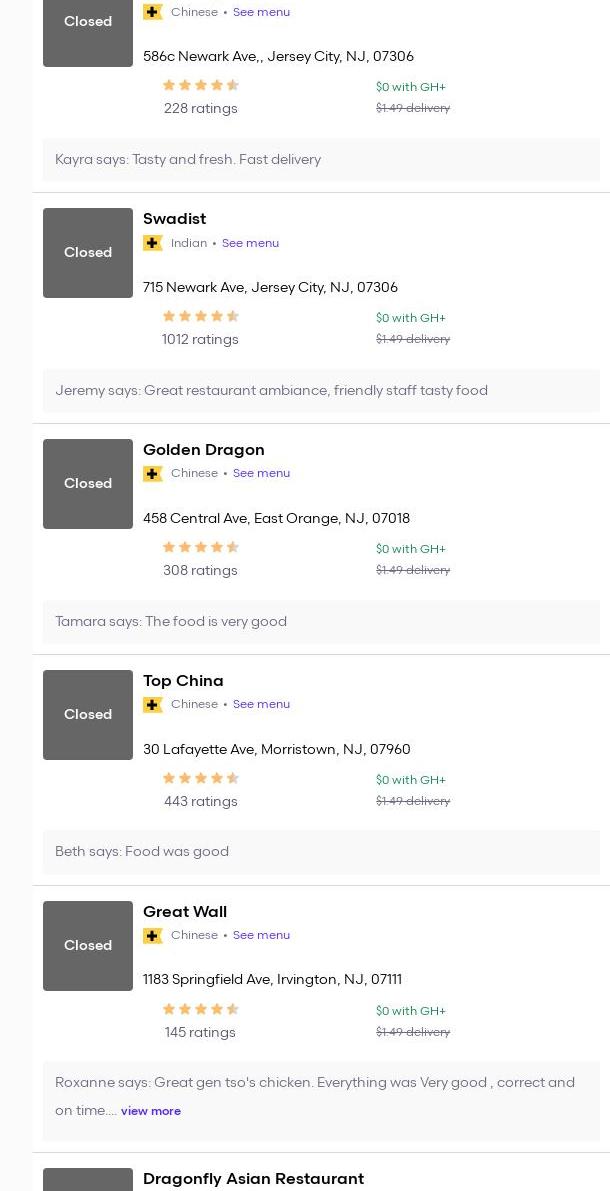Open the Golden Dragon restaurant listing

[x=203, y=450]
